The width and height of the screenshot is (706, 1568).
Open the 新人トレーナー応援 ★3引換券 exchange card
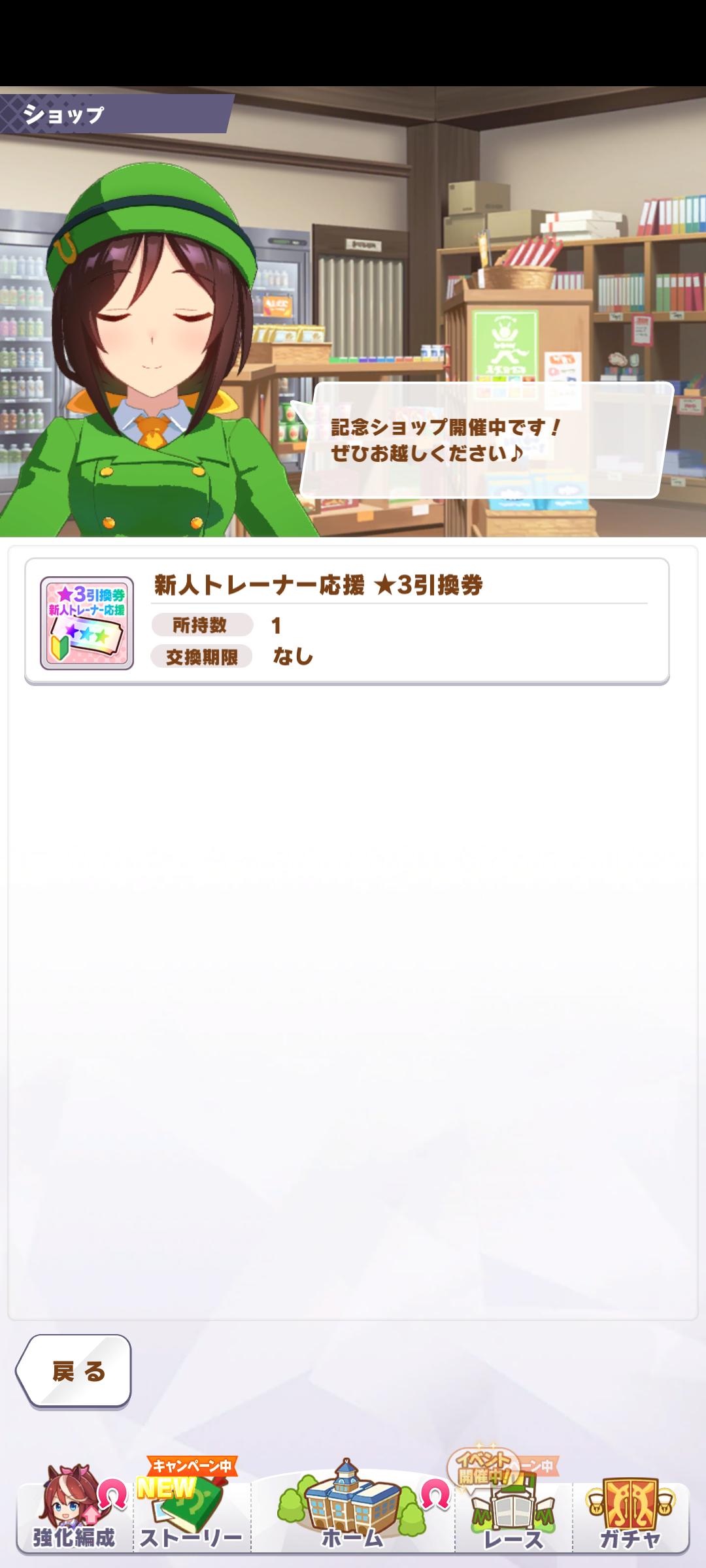coord(346,621)
